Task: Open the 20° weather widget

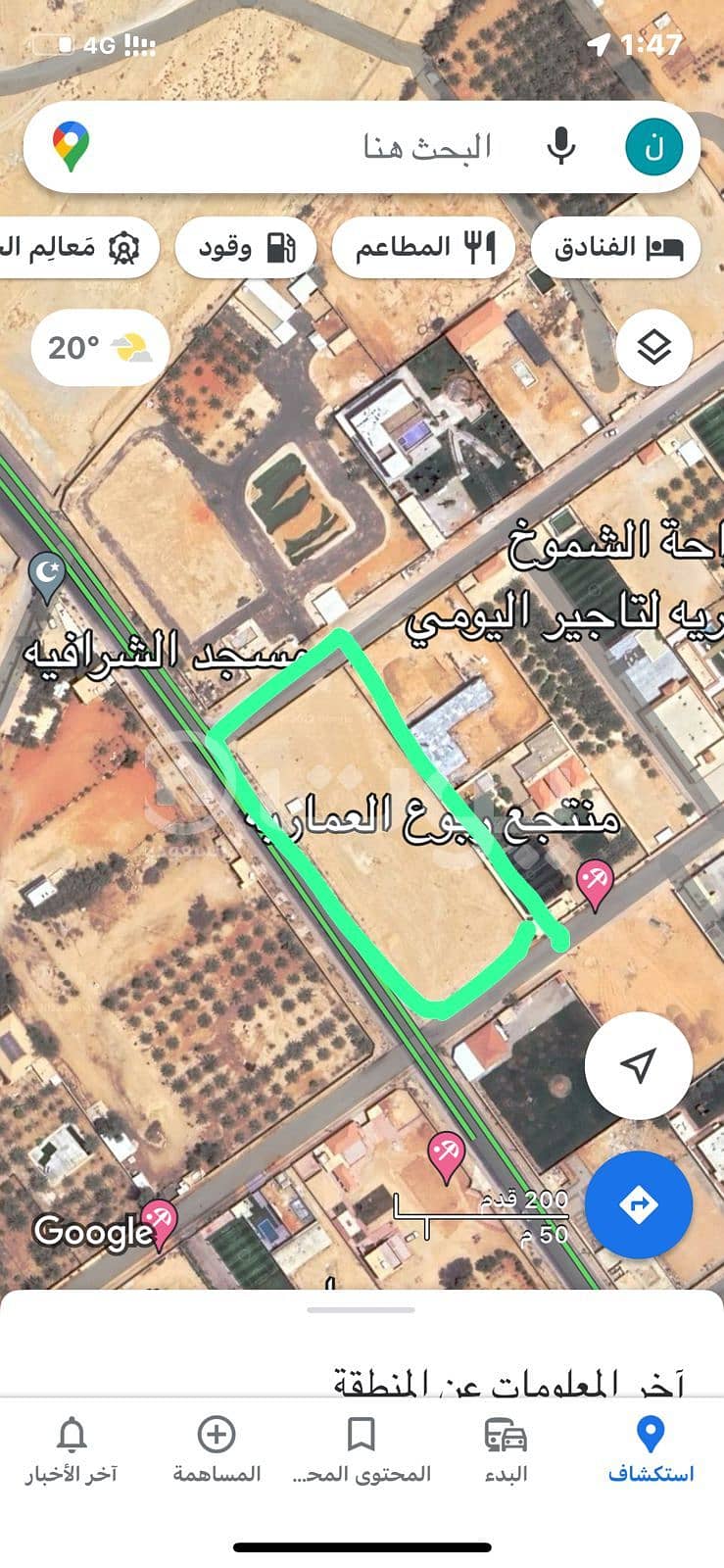Action: [100, 347]
